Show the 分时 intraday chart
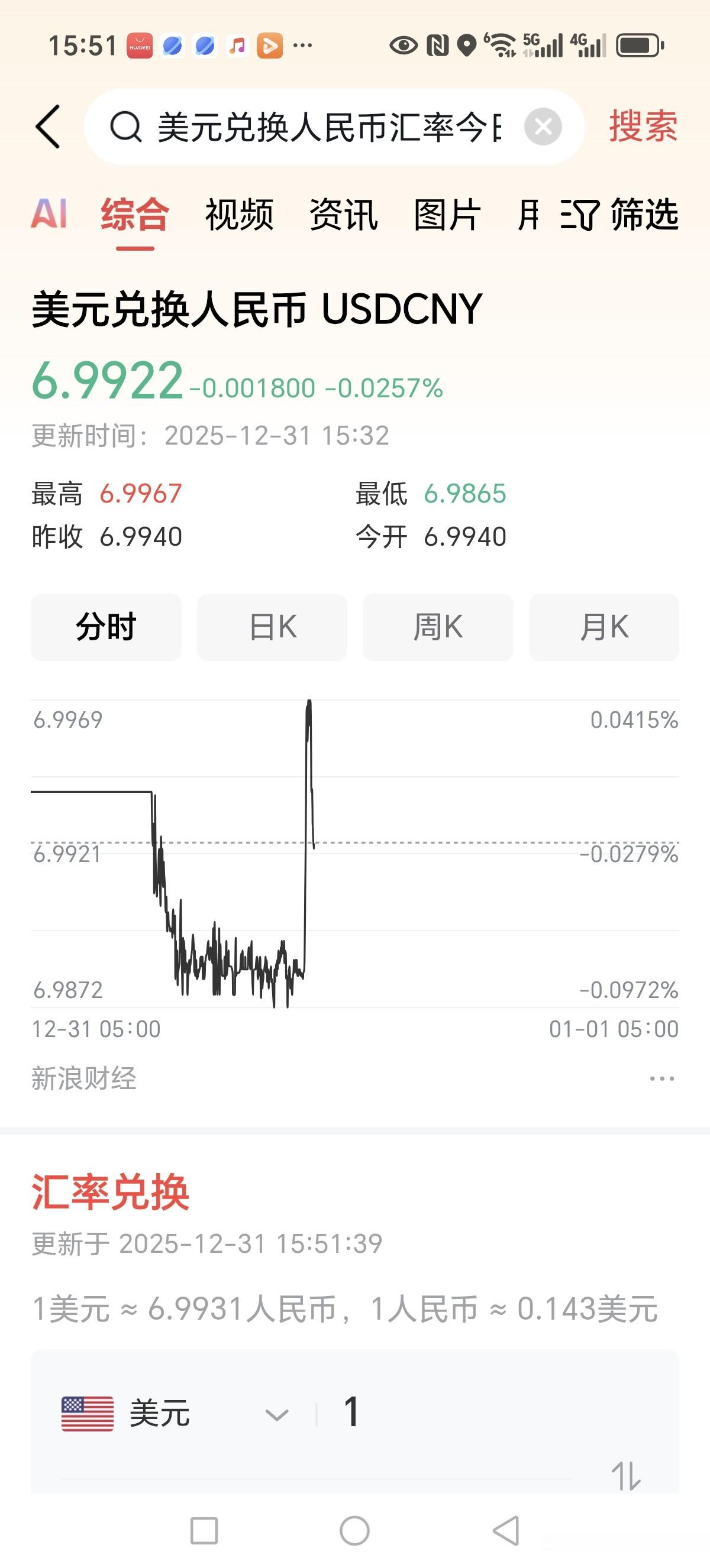 coord(106,627)
